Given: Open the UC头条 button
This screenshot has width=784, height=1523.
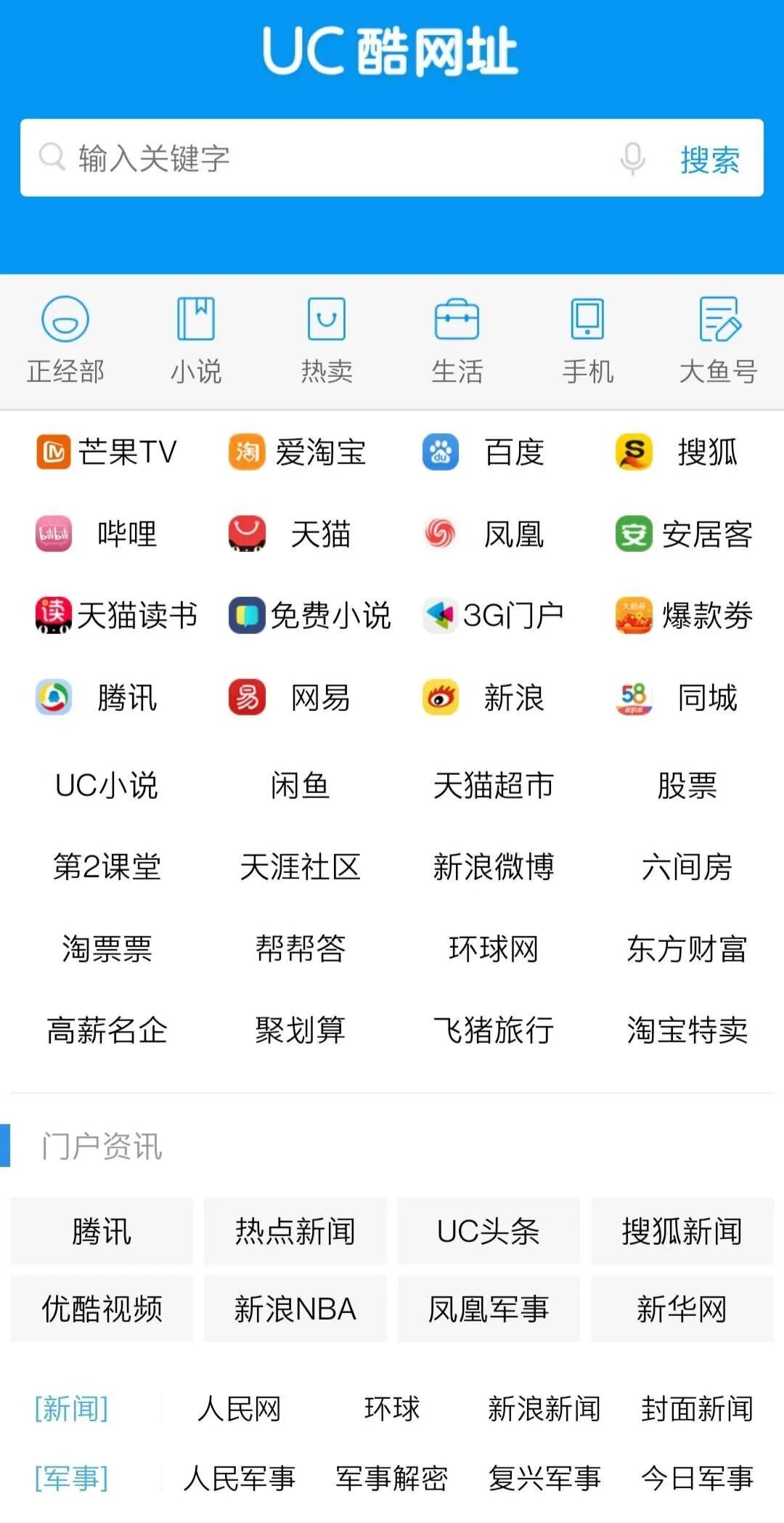Looking at the screenshot, I should point(489,1231).
